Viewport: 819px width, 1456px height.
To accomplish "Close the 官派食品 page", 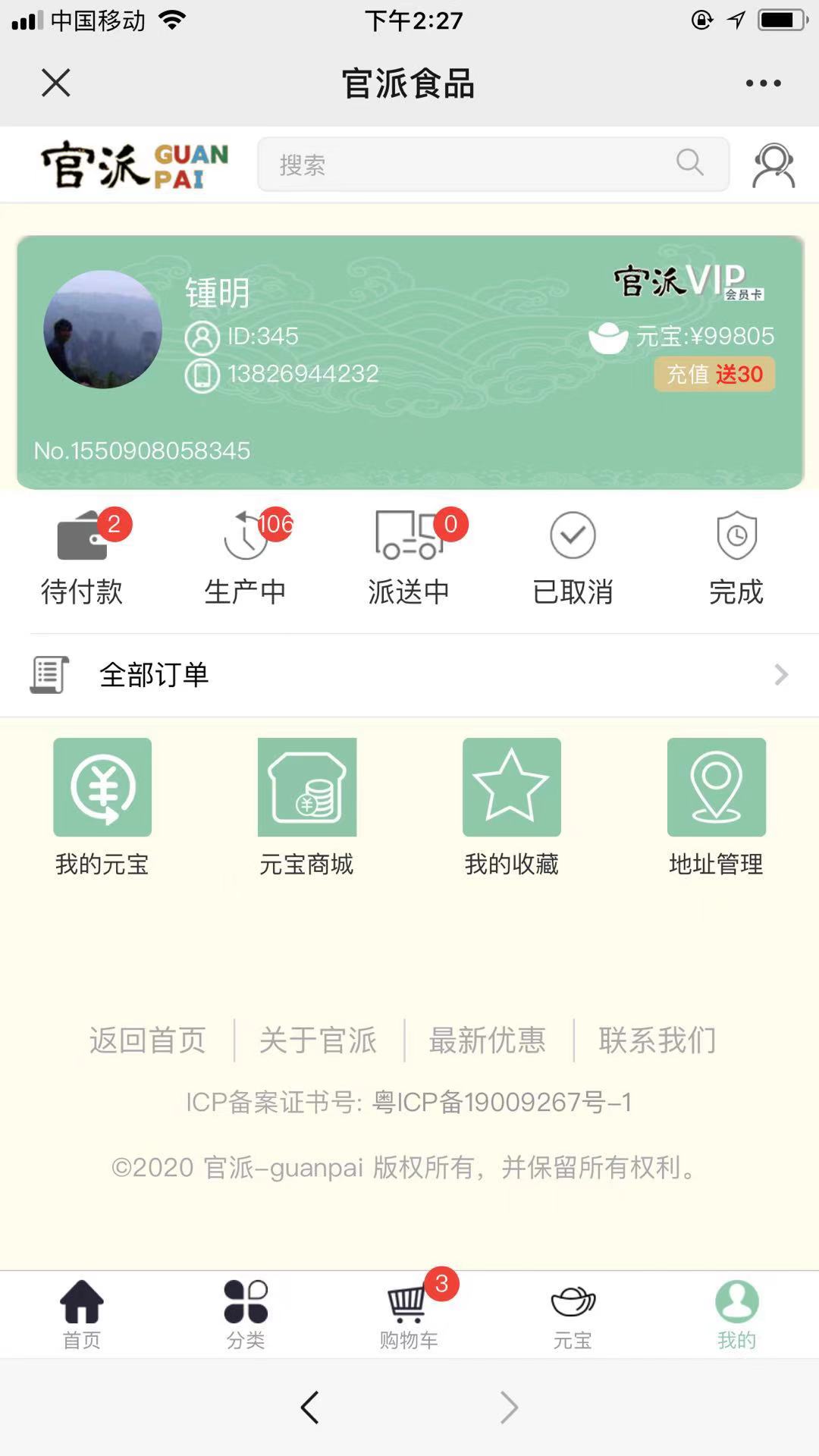I will tap(55, 83).
